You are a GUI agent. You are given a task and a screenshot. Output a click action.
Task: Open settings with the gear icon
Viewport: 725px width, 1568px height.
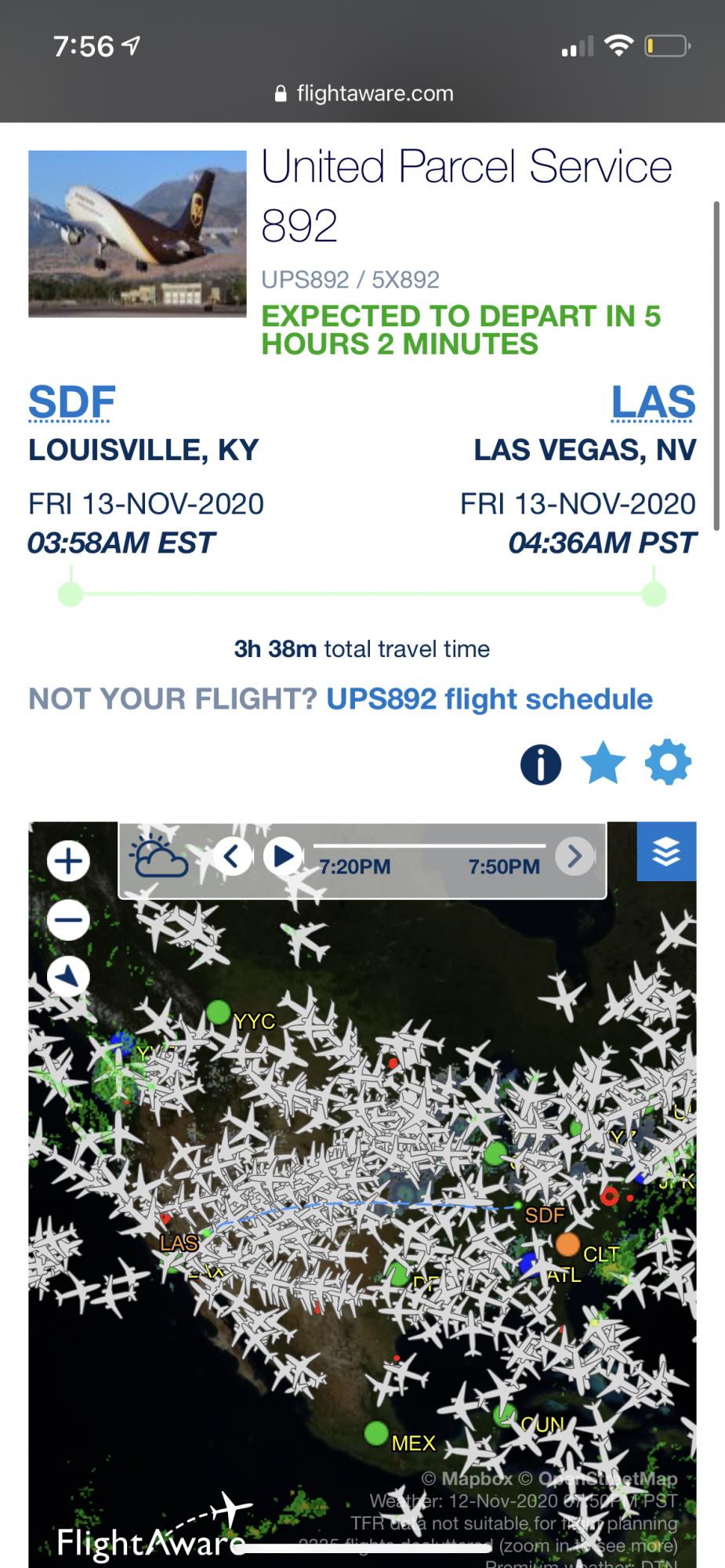point(668,763)
